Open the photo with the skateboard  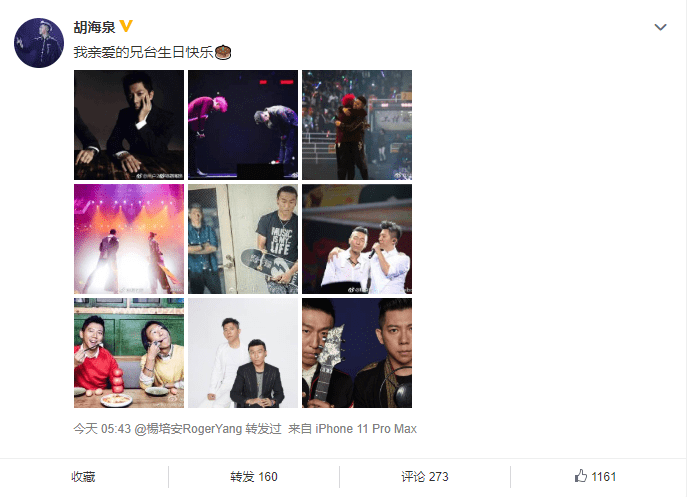tap(243, 239)
